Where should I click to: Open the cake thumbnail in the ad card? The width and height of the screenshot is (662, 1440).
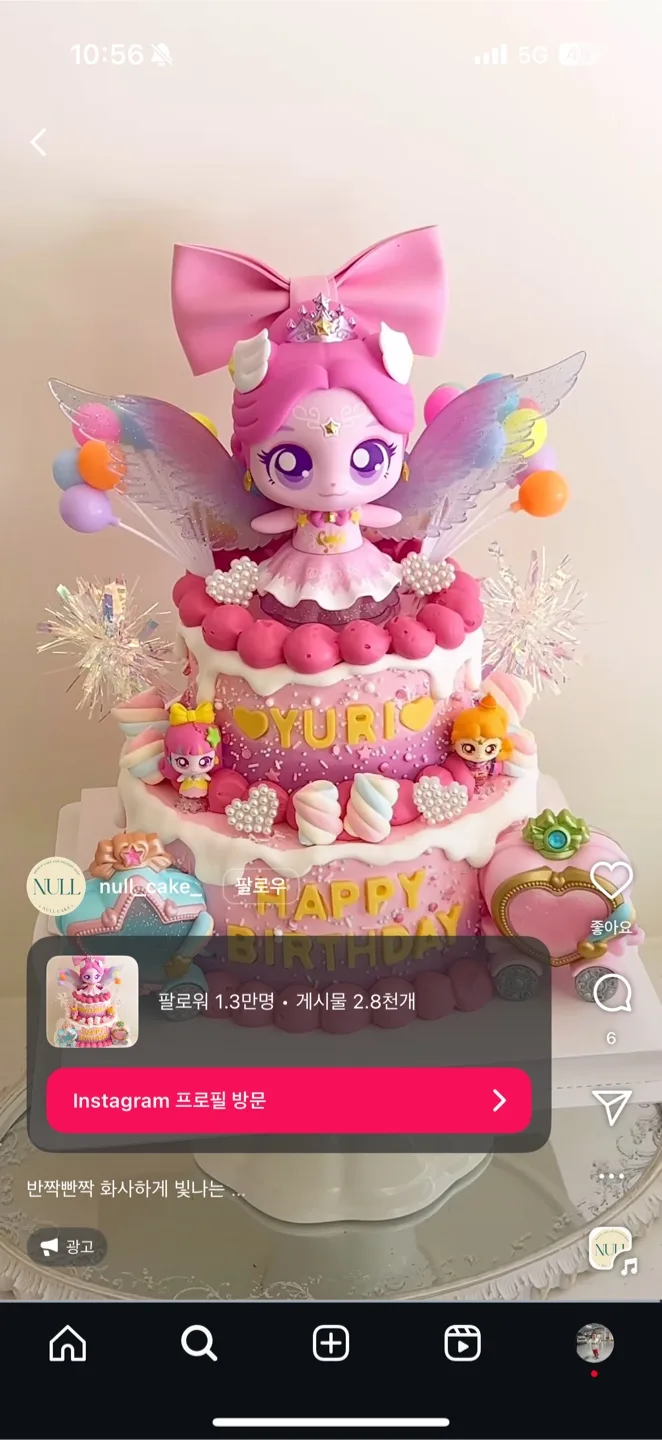92,1001
